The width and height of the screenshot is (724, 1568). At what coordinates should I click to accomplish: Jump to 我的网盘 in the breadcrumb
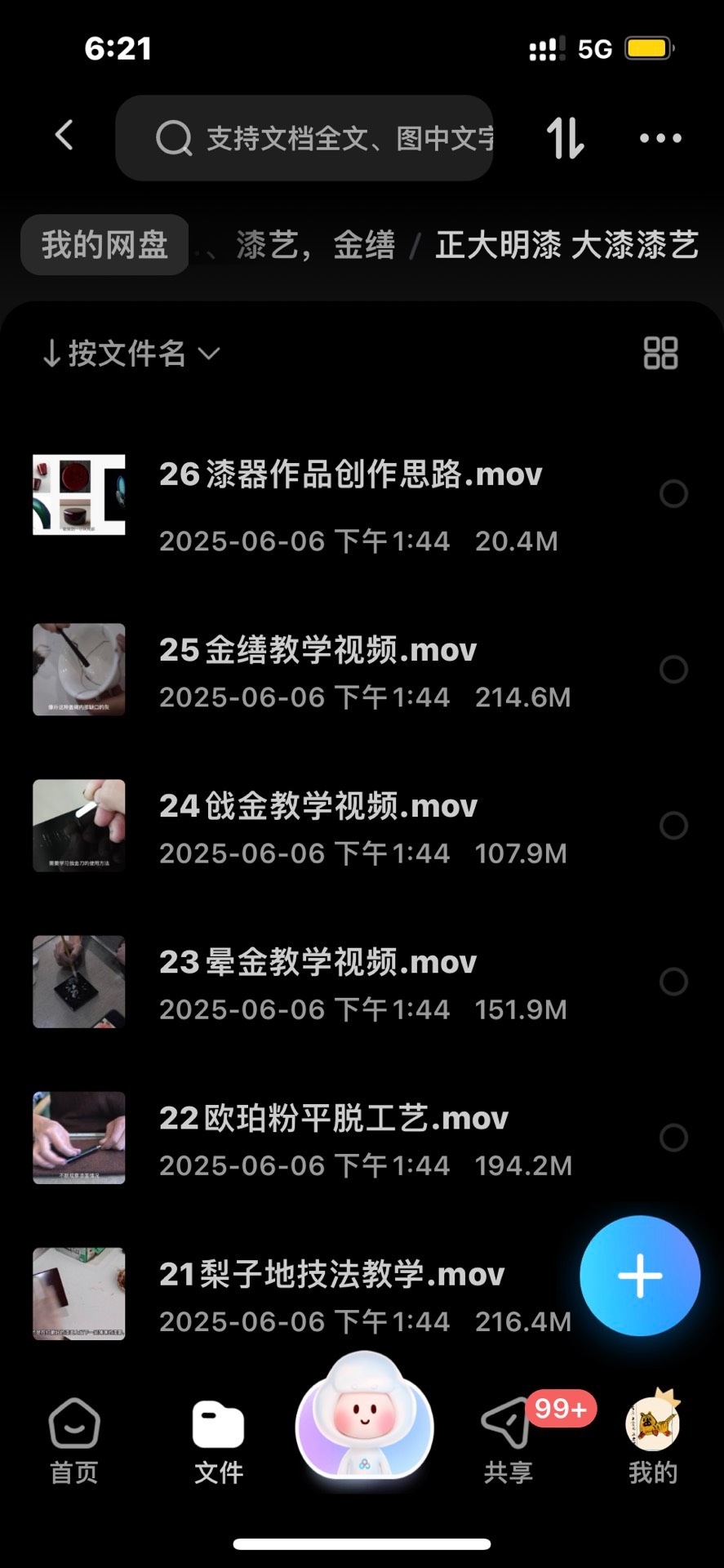[104, 244]
